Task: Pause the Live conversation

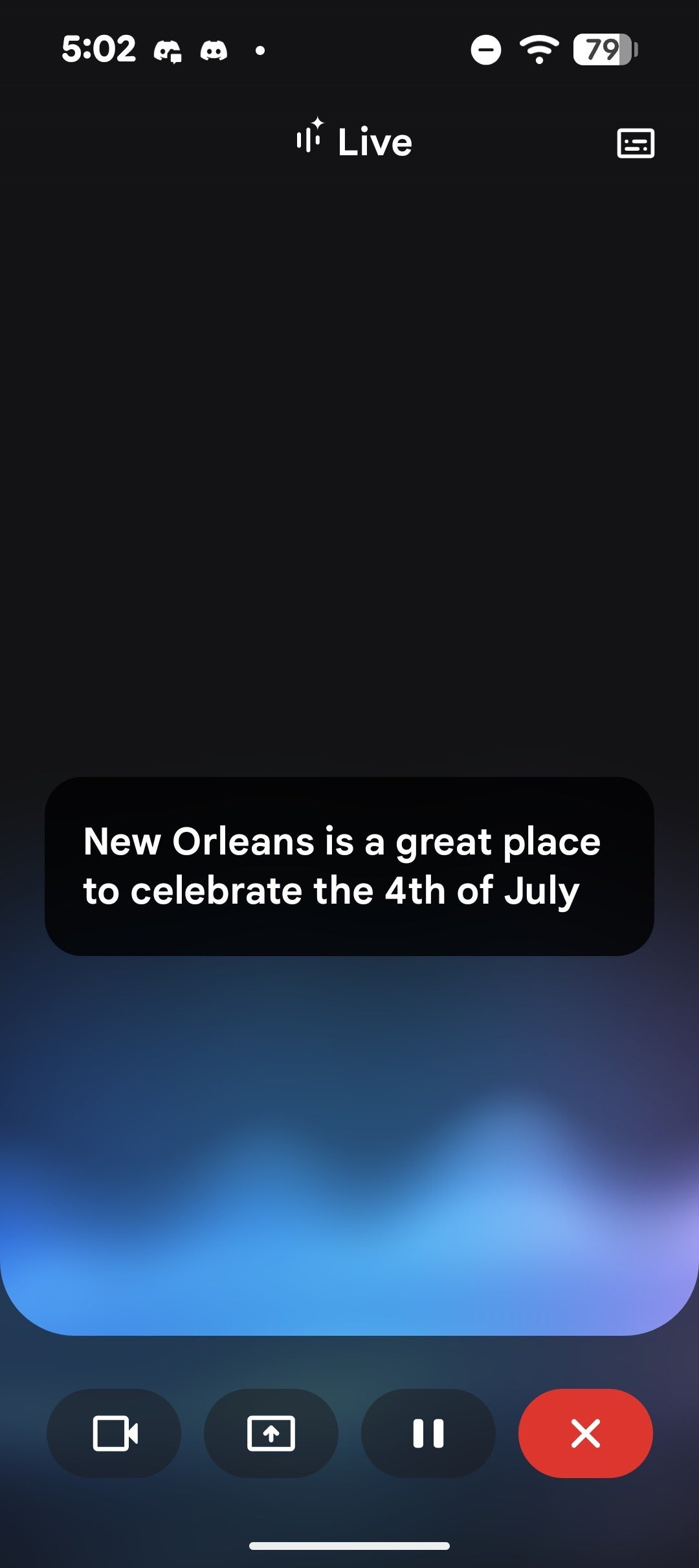Action: (428, 1433)
